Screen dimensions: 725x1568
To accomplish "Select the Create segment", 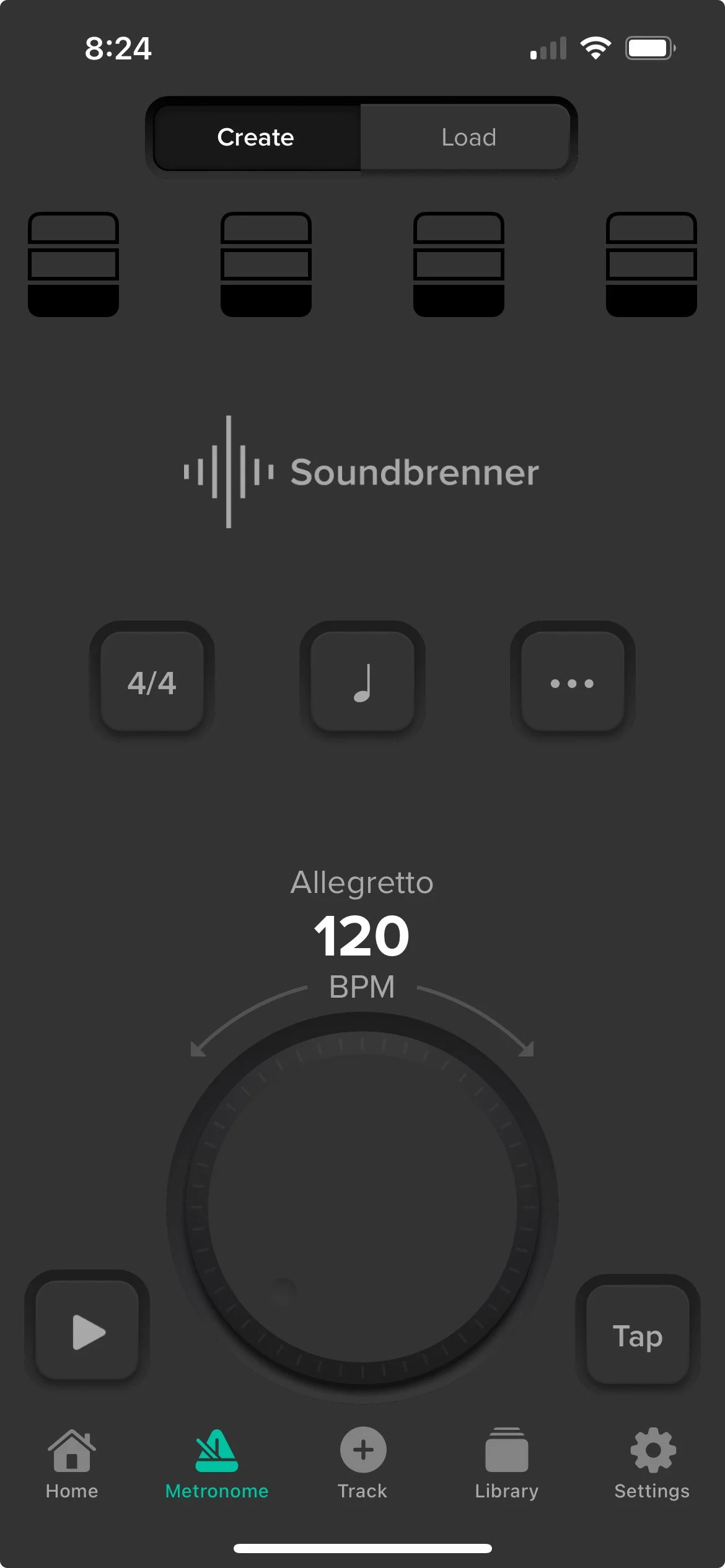I will [257, 137].
